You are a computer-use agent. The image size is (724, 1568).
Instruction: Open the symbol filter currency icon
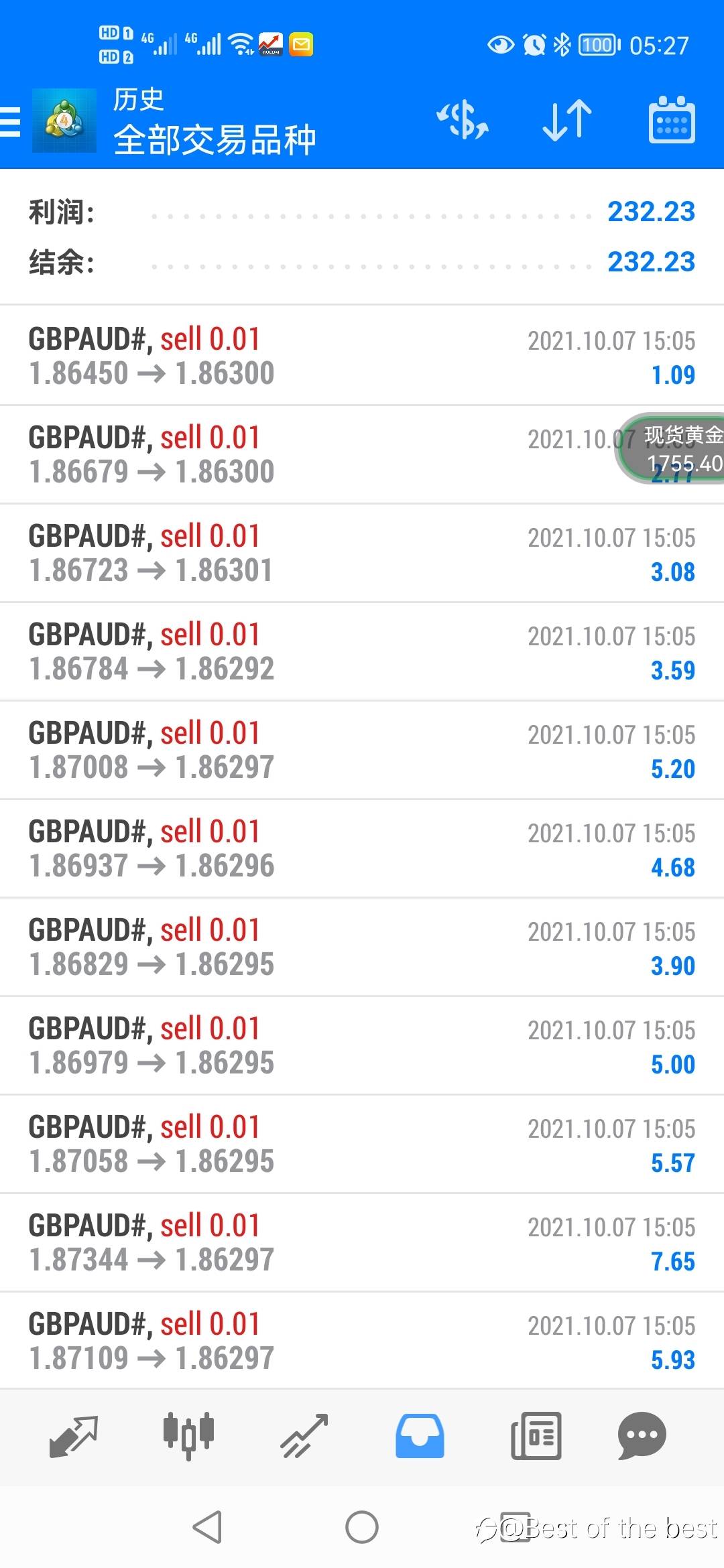point(463,121)
